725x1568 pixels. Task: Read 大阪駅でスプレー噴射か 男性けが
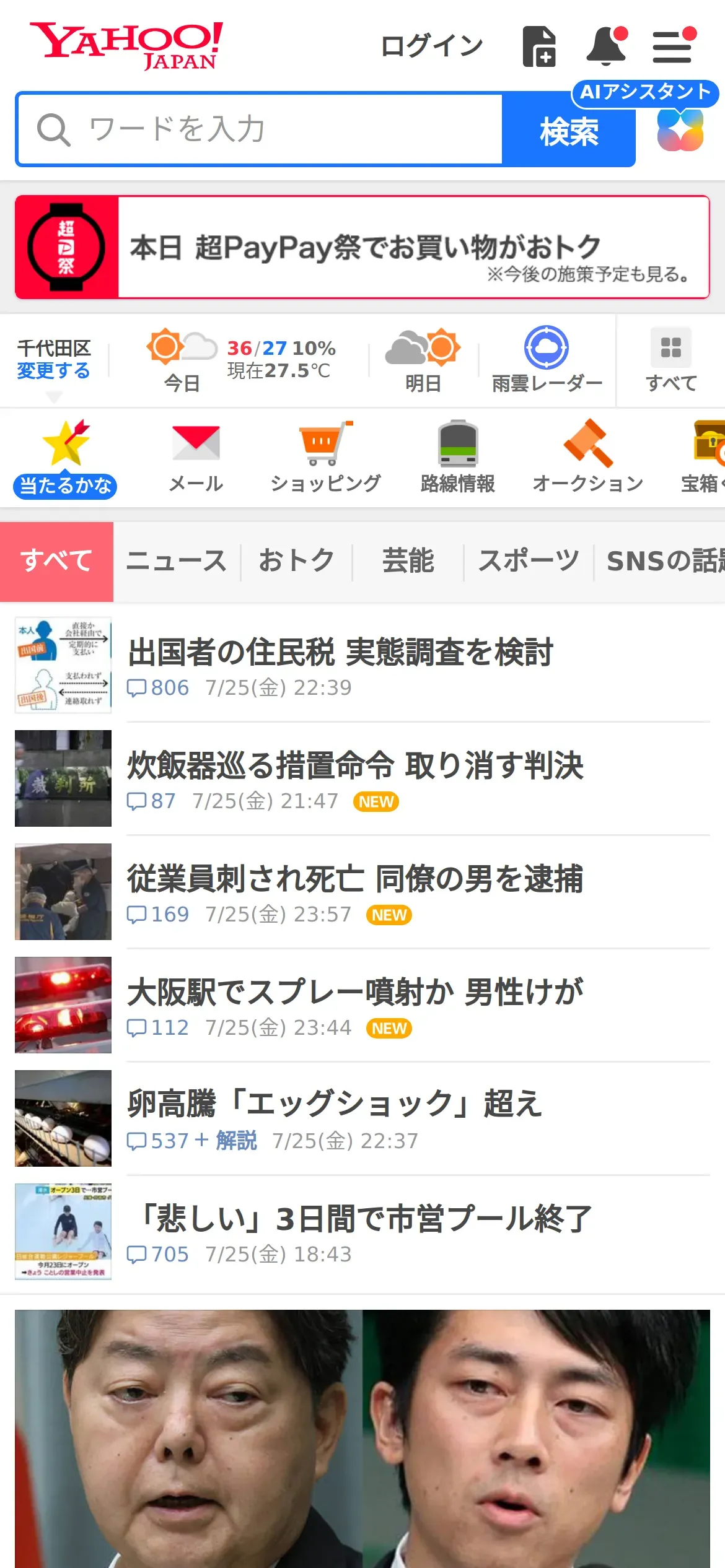pyautogui.click(x=362, y=1005)
